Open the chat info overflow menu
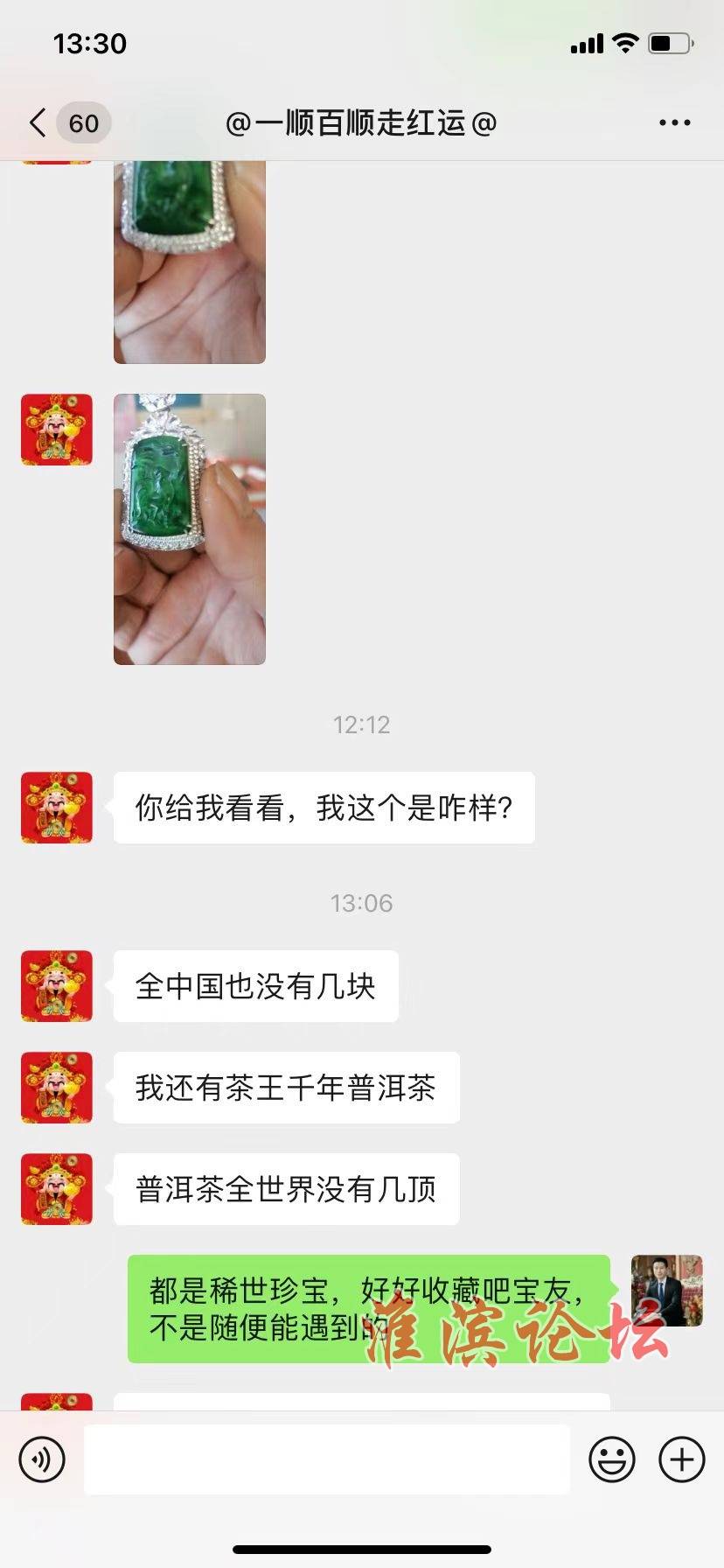Image resolution: width=724 pixels, height=1568 pixels. click(x=674, y=123)
